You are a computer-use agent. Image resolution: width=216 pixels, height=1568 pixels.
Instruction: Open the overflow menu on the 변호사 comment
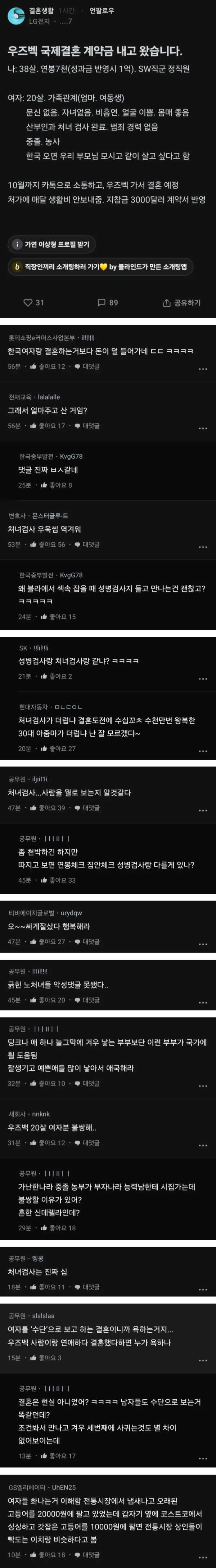pyautogui.click(x=203, y=546)
